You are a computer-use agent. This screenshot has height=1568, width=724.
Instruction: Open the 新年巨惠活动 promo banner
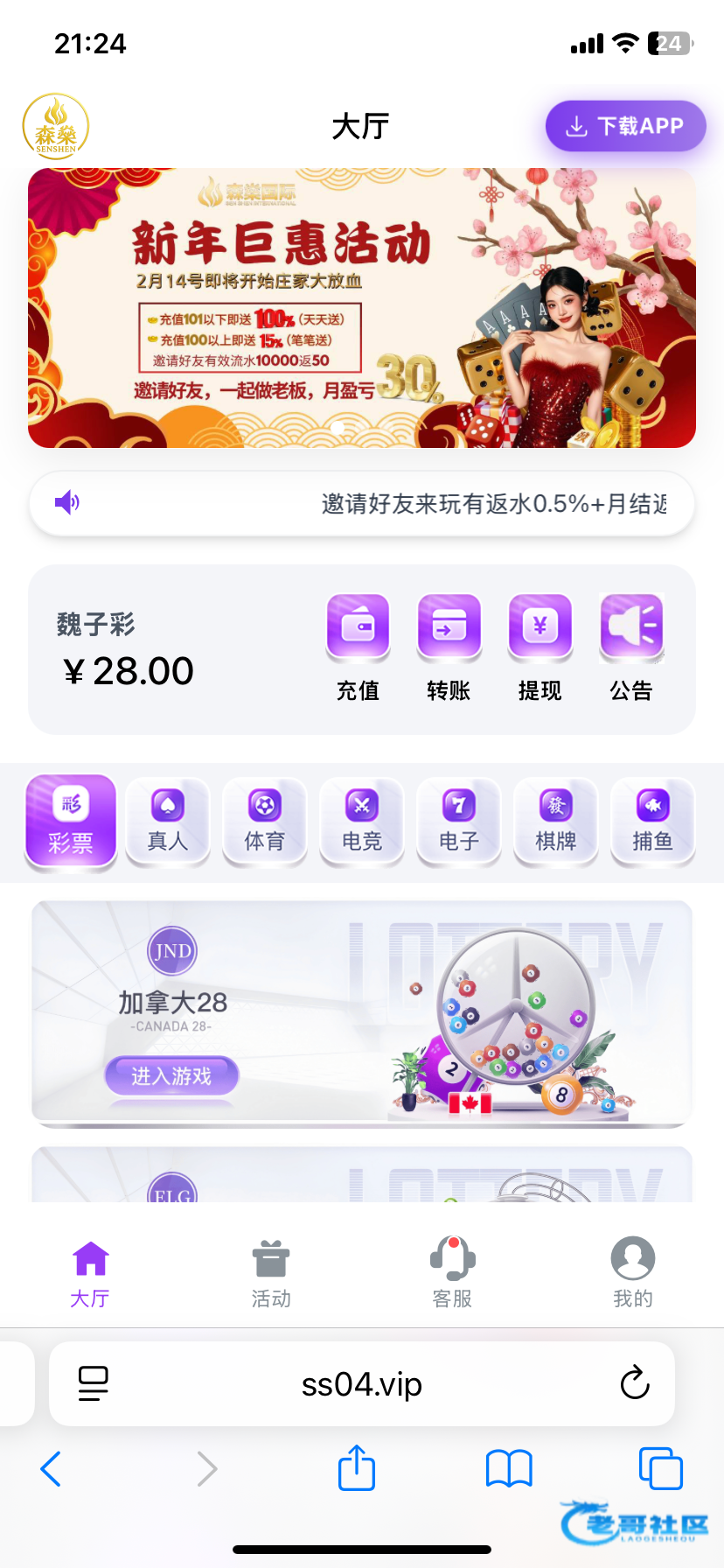coord(361,308)
